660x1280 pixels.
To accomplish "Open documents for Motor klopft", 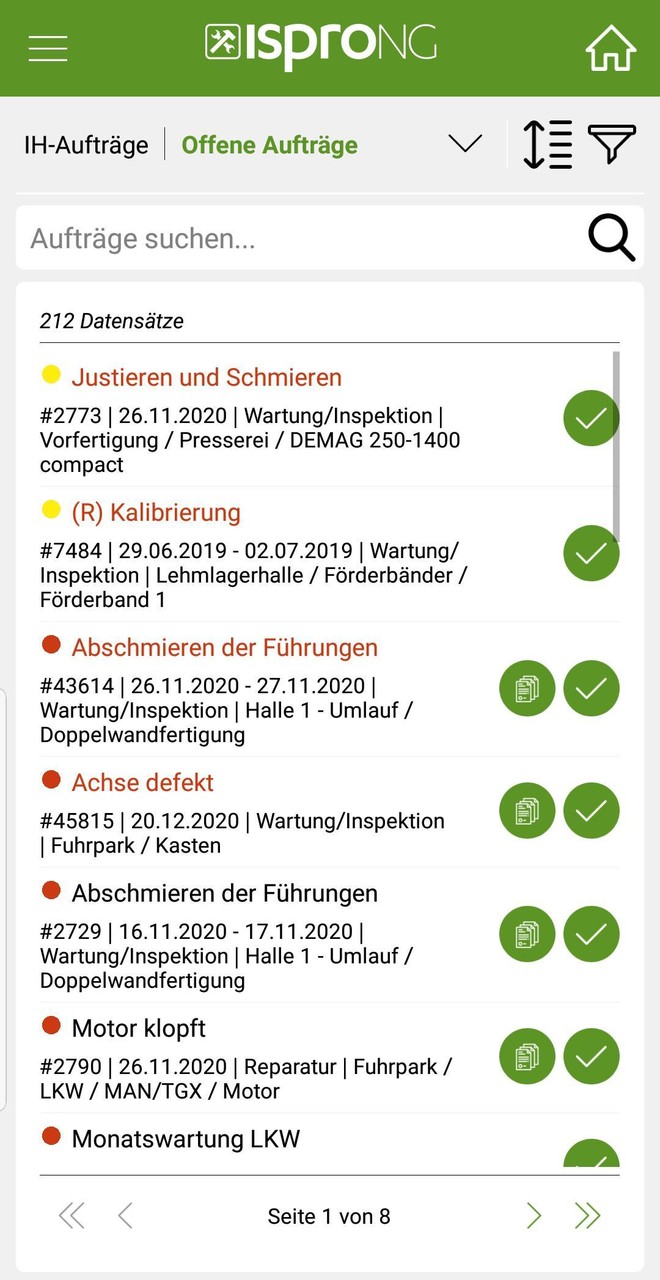I will (527, 1056).
